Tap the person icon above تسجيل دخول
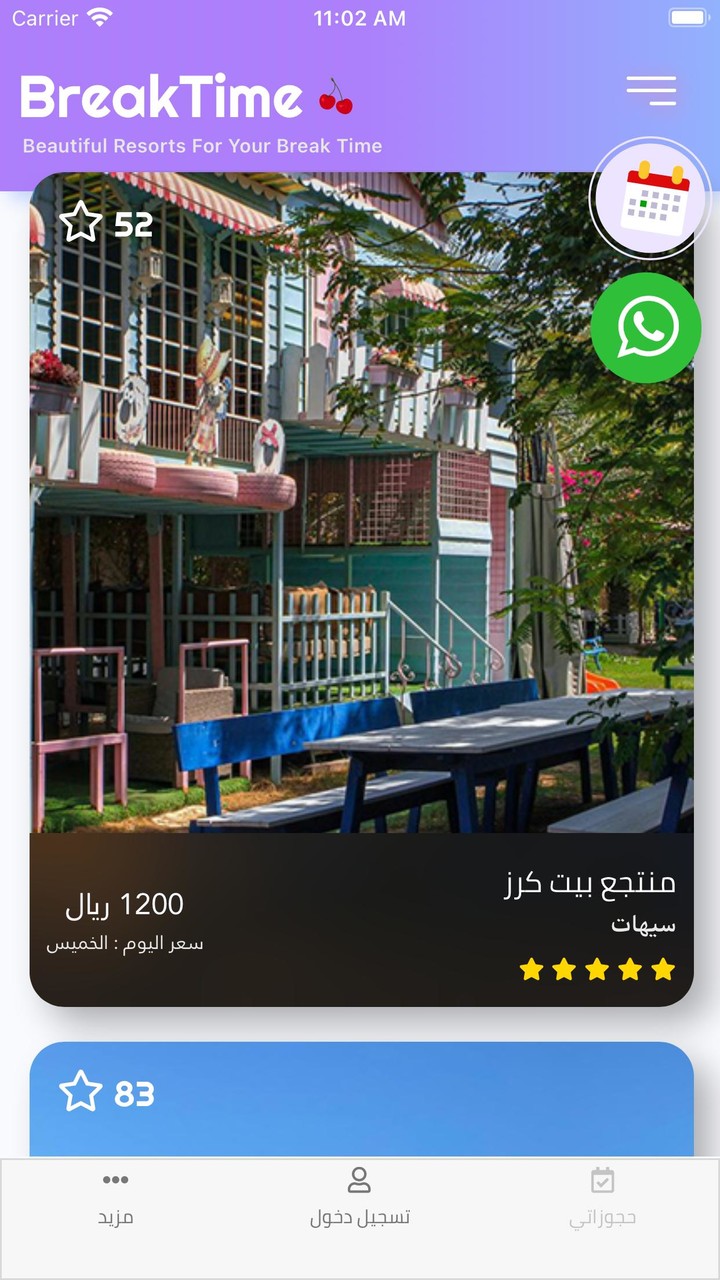Image resolution: width=720 pixels, height=1280 pixels. pos(358,1181)
